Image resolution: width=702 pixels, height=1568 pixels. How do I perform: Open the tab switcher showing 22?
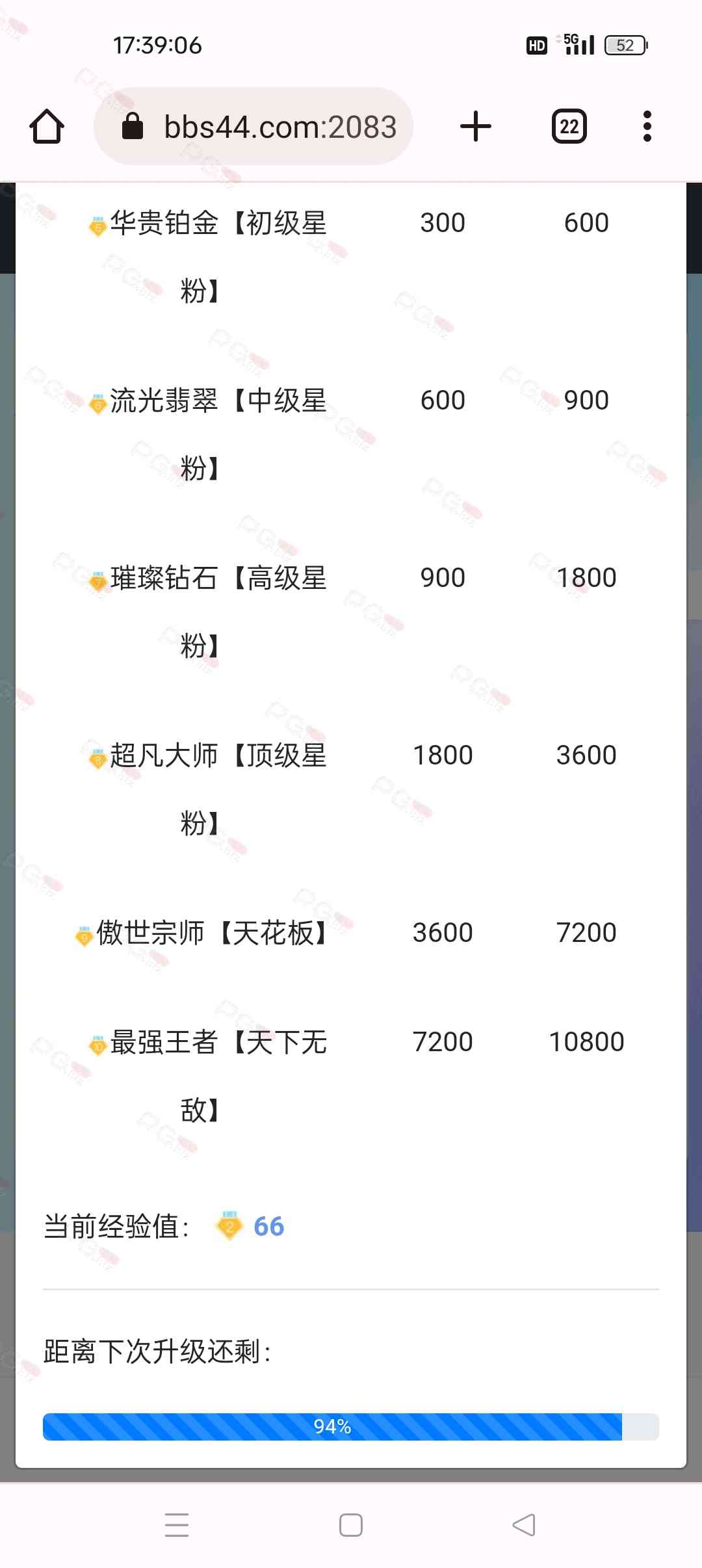click(569, 126)
